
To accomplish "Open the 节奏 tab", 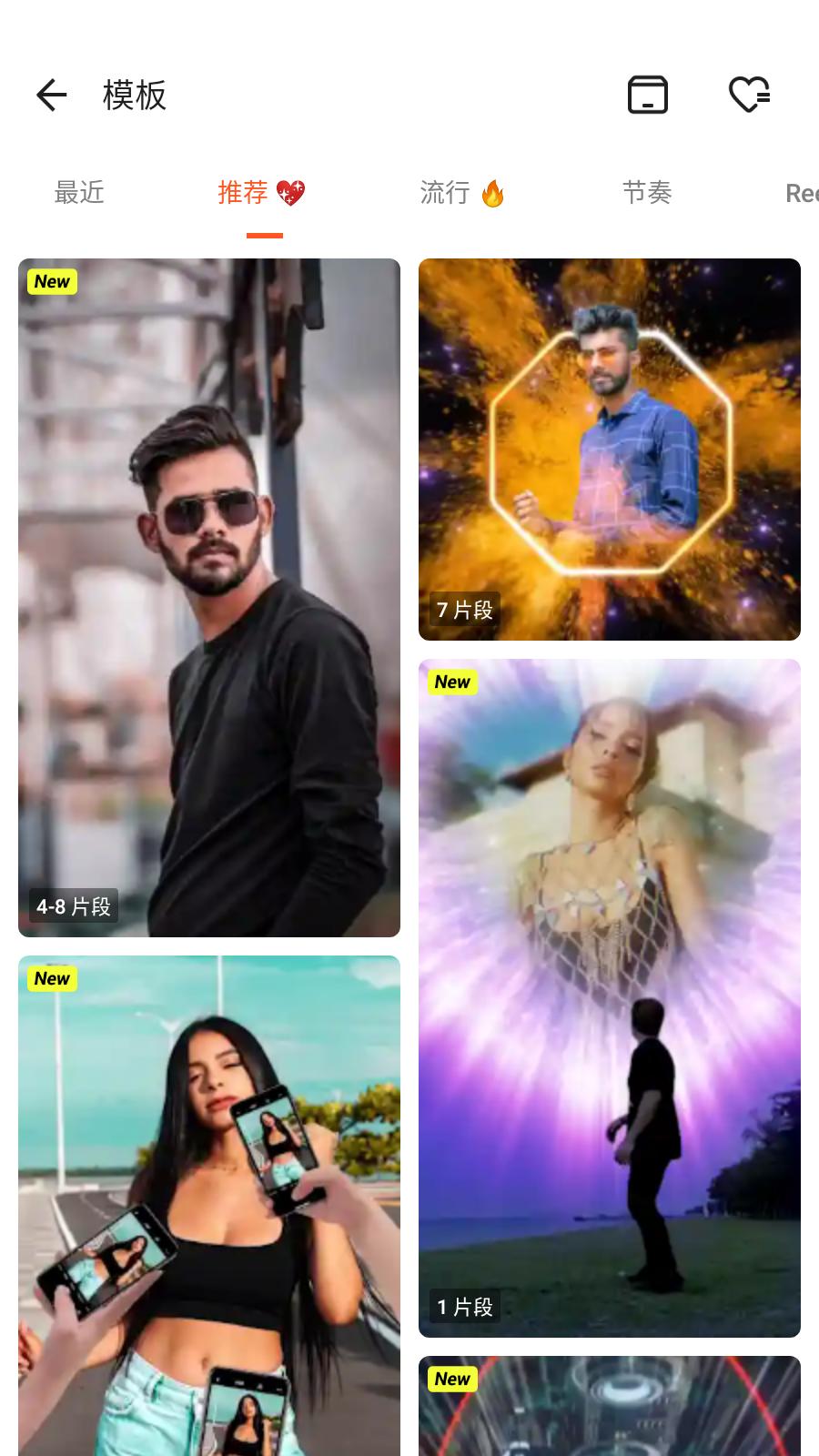I will pyautogui.click(x=647, y=193).
